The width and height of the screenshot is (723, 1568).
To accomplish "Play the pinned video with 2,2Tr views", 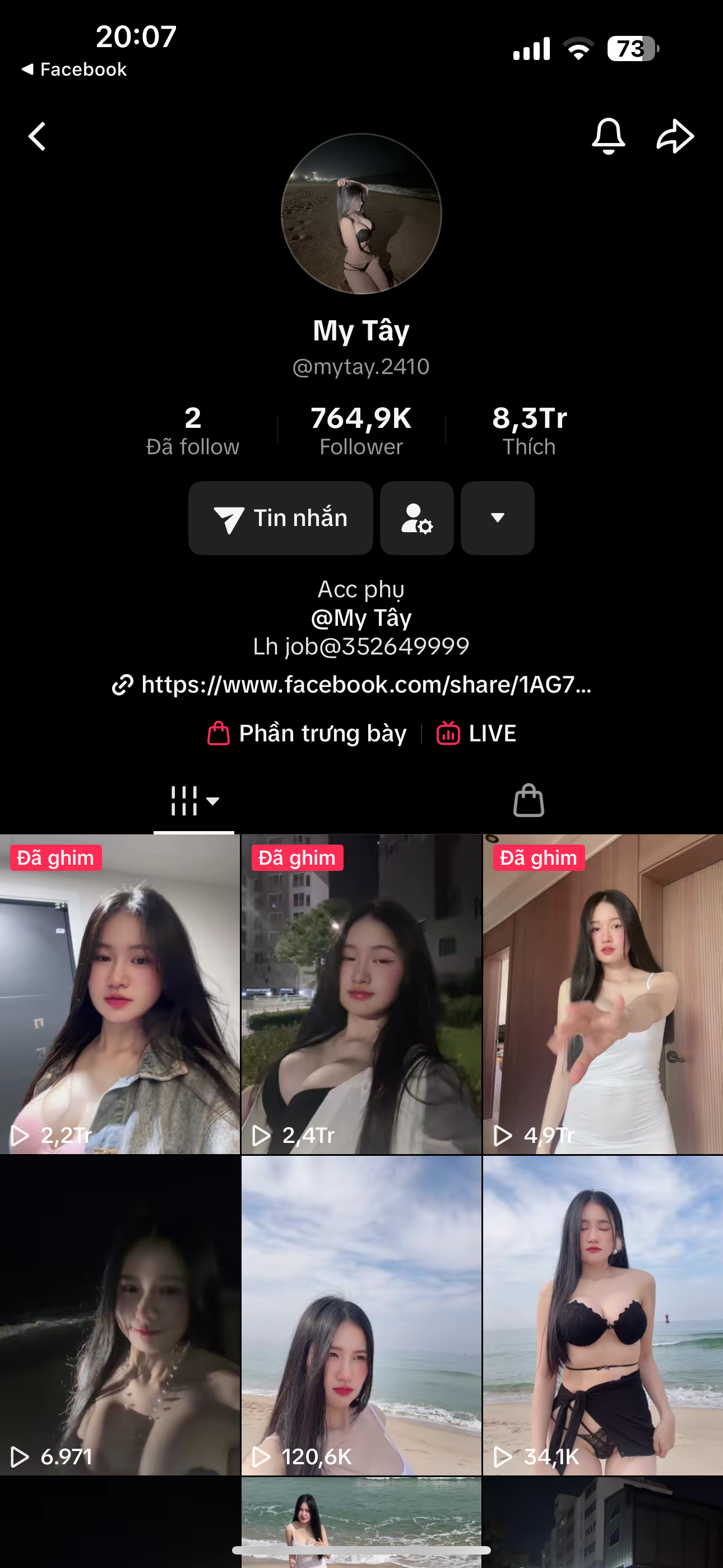I will [x=120, y=994].
